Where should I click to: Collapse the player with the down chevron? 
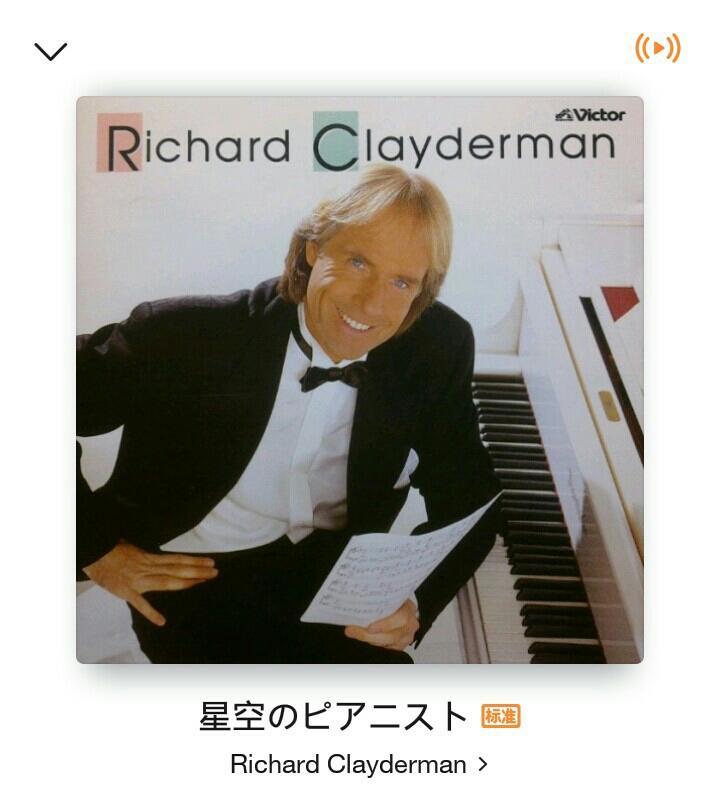pyautogui.click(x=50, y=51)
